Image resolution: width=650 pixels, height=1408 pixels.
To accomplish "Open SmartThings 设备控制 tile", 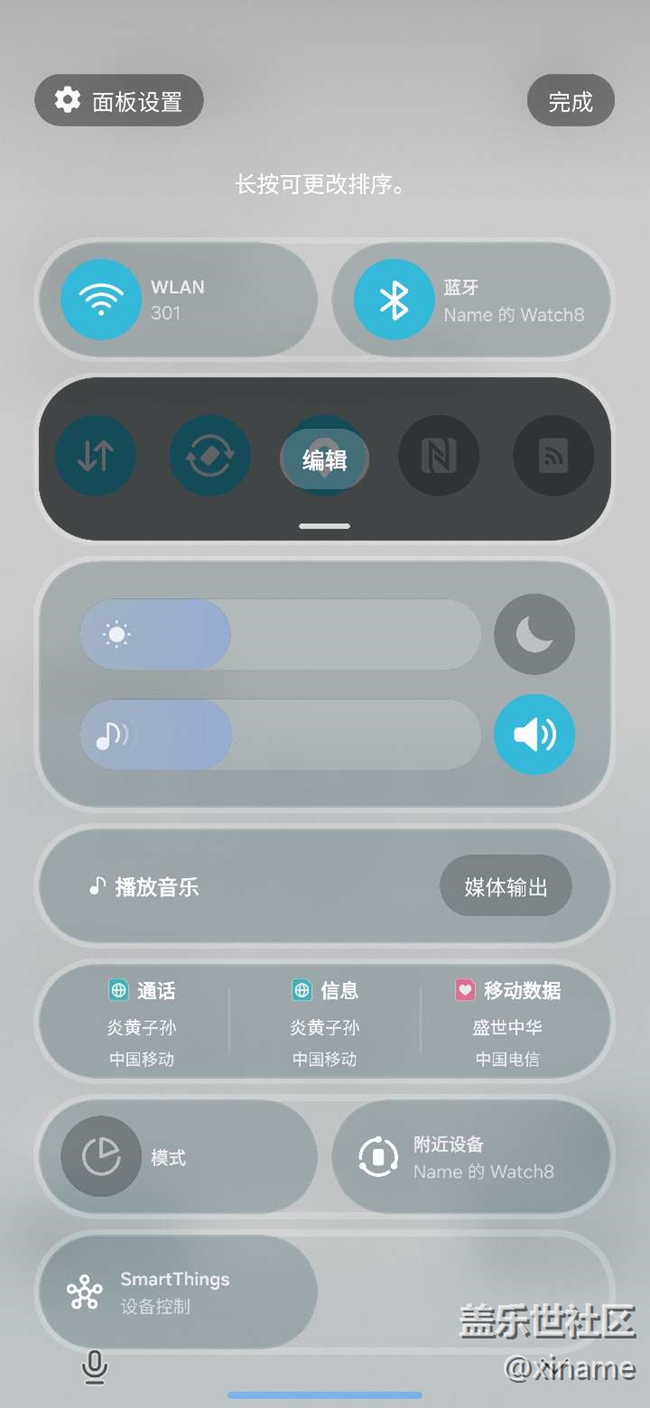I will 176,1292.
